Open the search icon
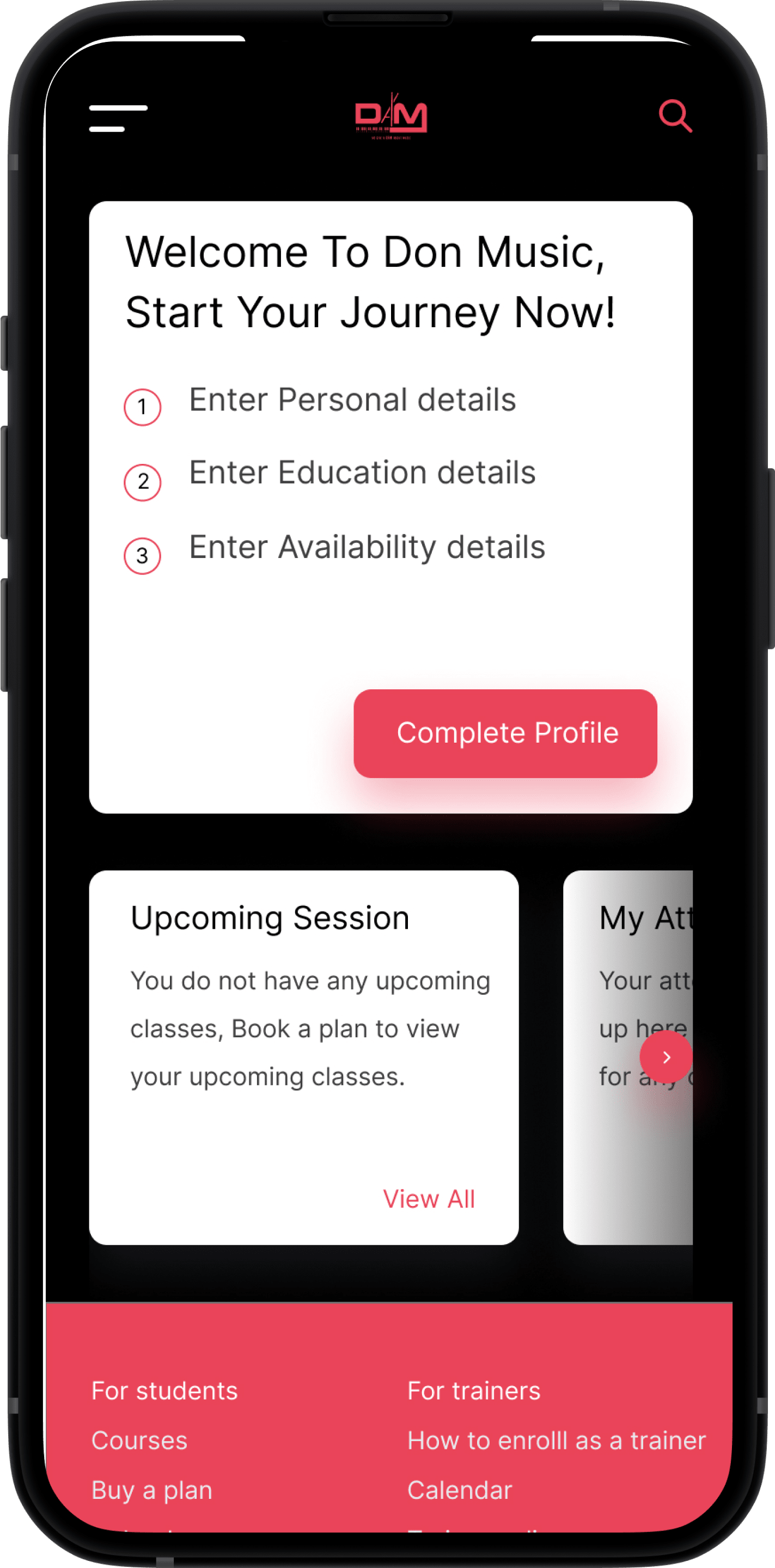Image resolution: width=775 pixels, height=1568 pixels. [675, 115]
